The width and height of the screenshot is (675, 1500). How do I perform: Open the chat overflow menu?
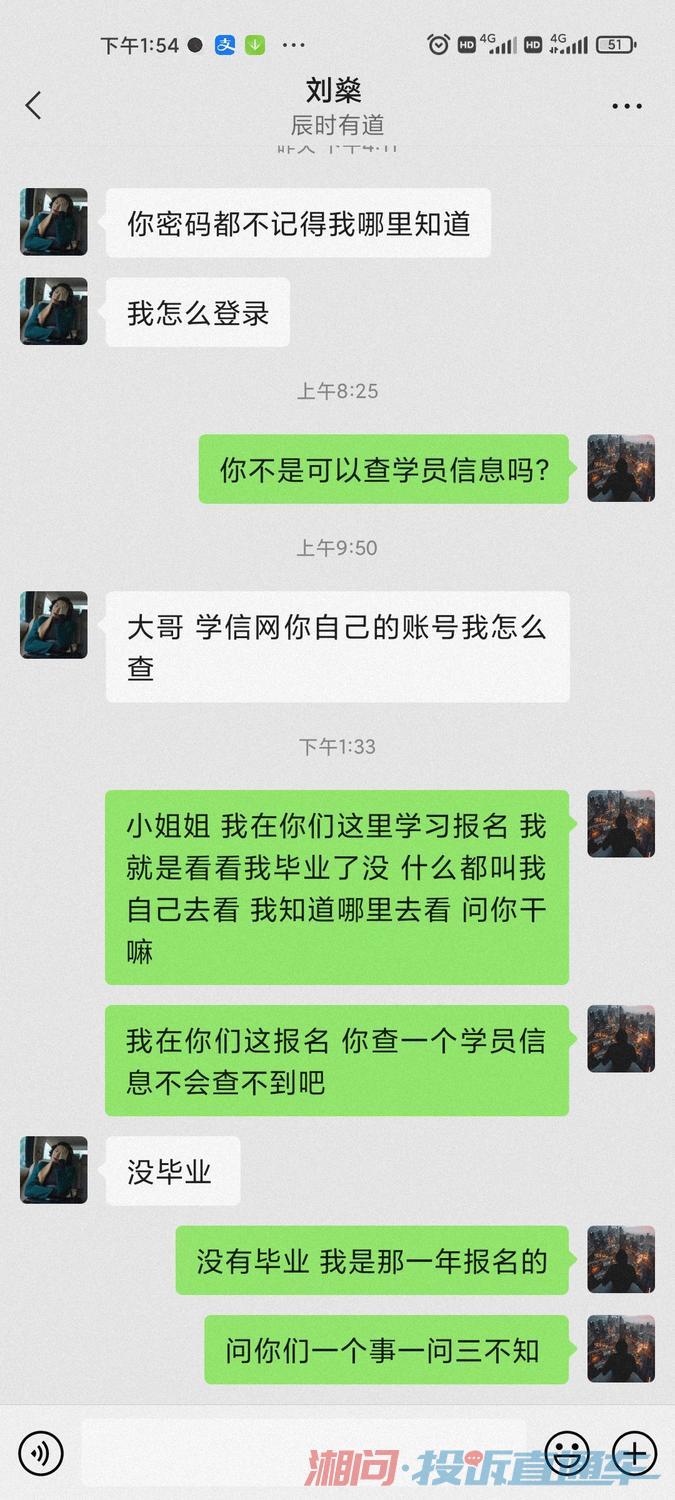click(x=627, y=106)
